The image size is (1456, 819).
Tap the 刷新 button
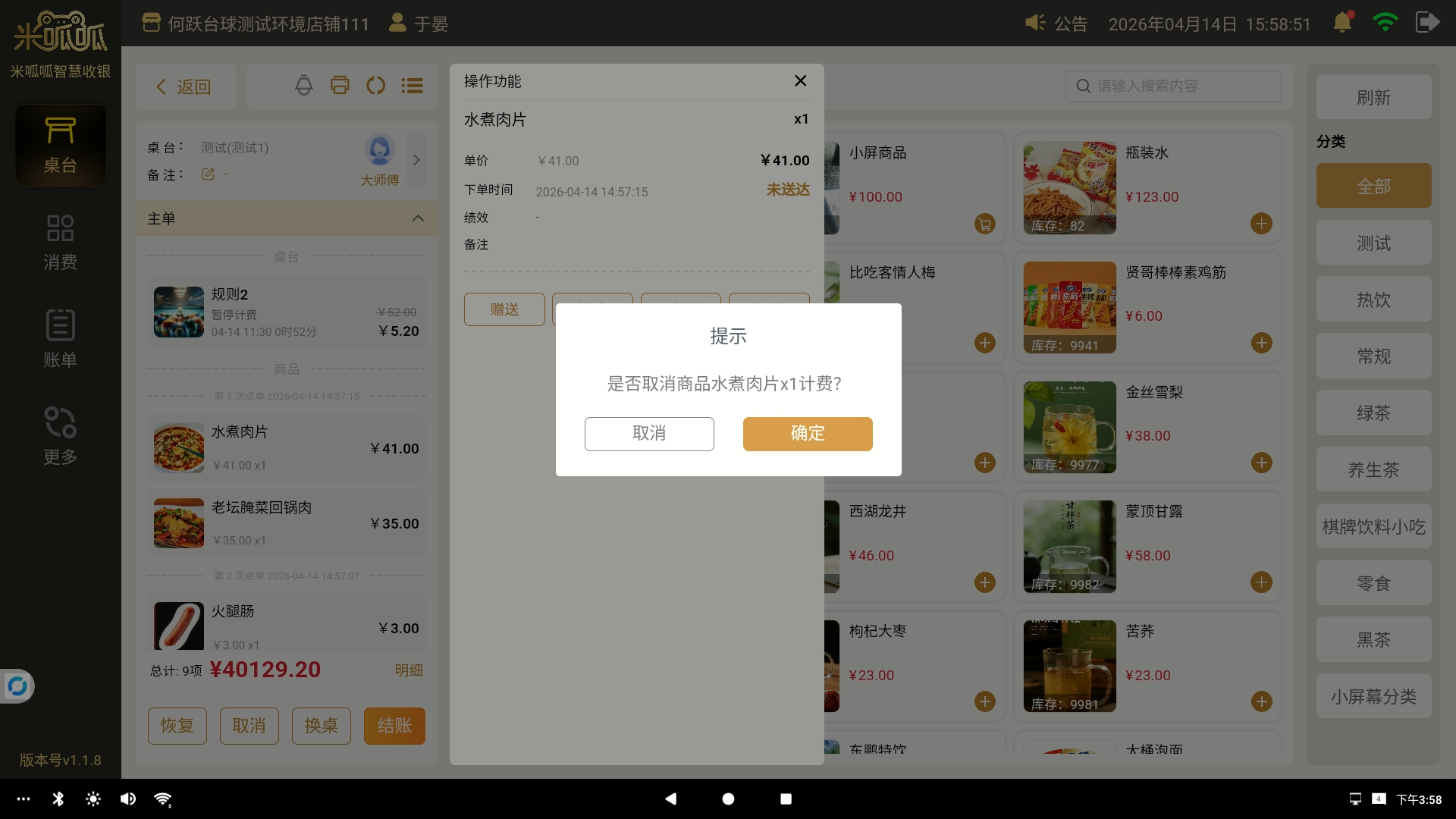1373,98
